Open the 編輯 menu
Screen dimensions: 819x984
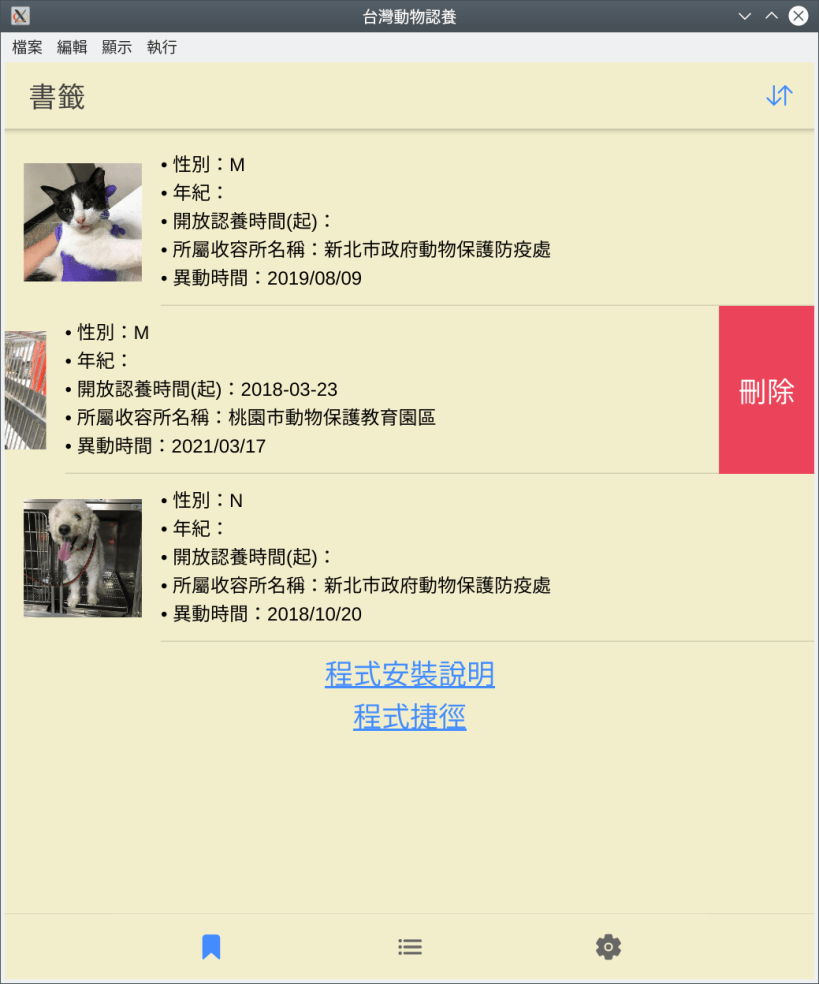tap(72, 47)
